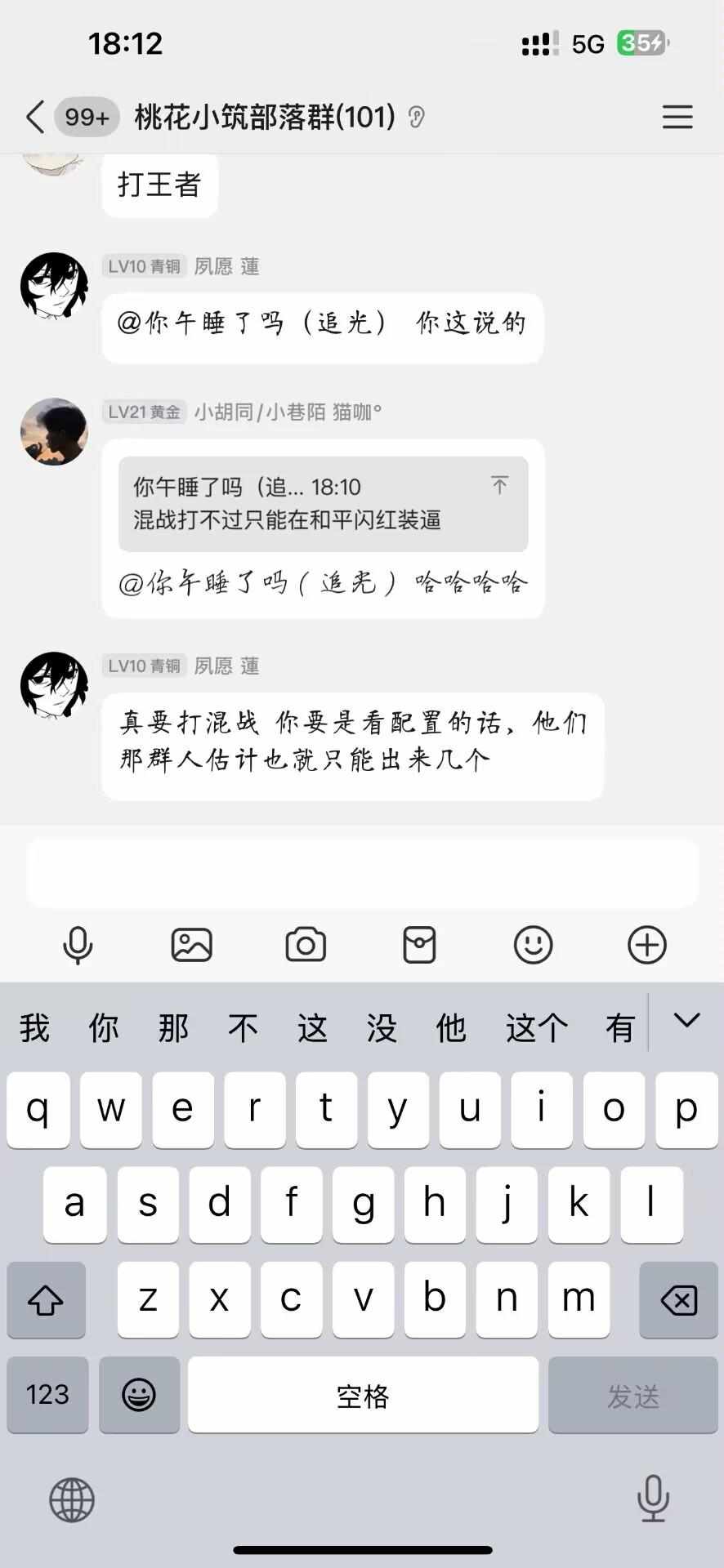Open the red packet option

[x=419, y=946]
